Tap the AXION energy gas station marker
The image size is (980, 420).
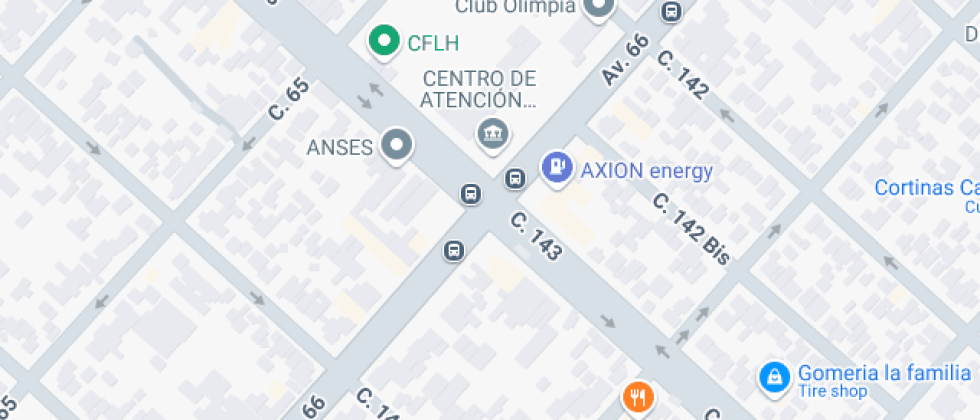click(556, 167)
